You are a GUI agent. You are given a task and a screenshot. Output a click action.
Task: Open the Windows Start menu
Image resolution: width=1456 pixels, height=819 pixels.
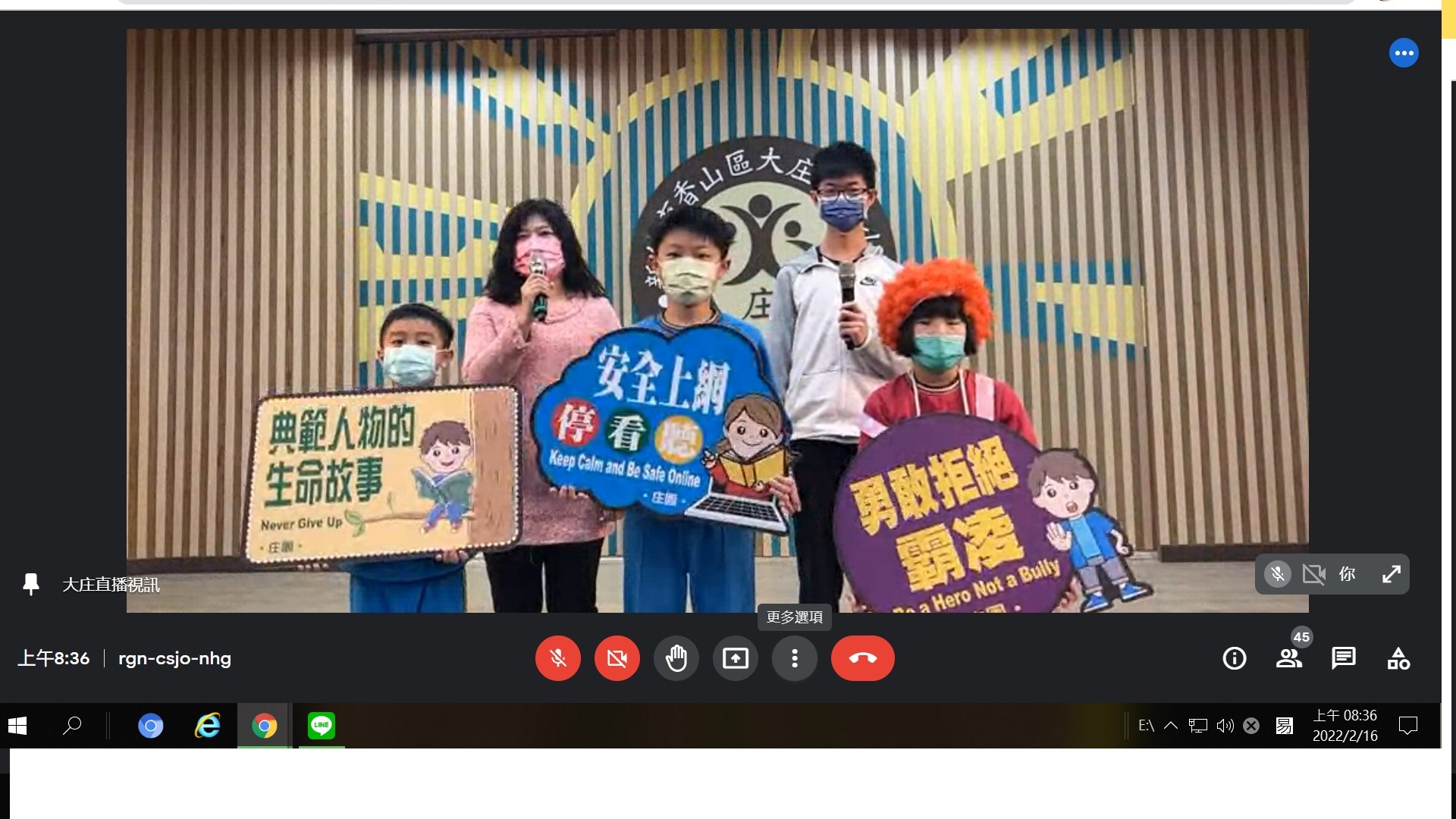(17, 726)
